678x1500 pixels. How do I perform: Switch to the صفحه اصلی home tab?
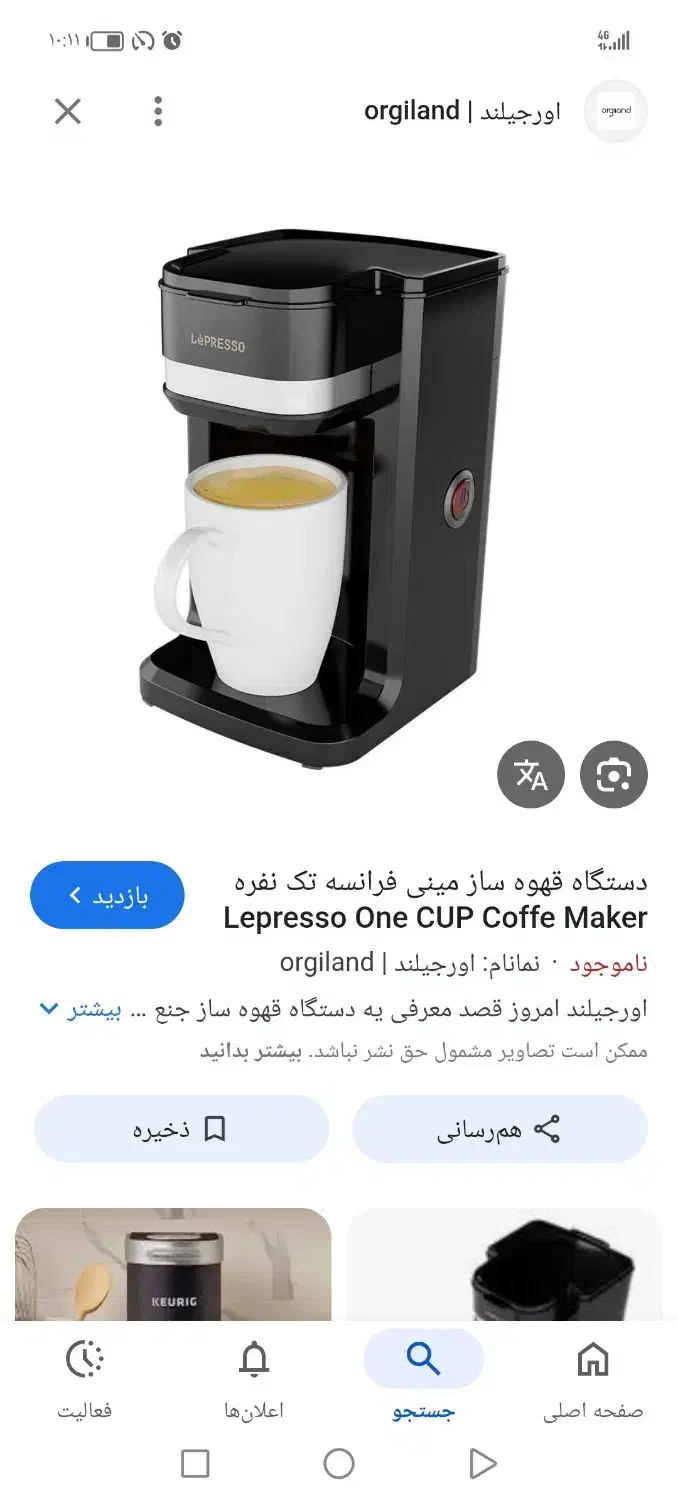593,1380
